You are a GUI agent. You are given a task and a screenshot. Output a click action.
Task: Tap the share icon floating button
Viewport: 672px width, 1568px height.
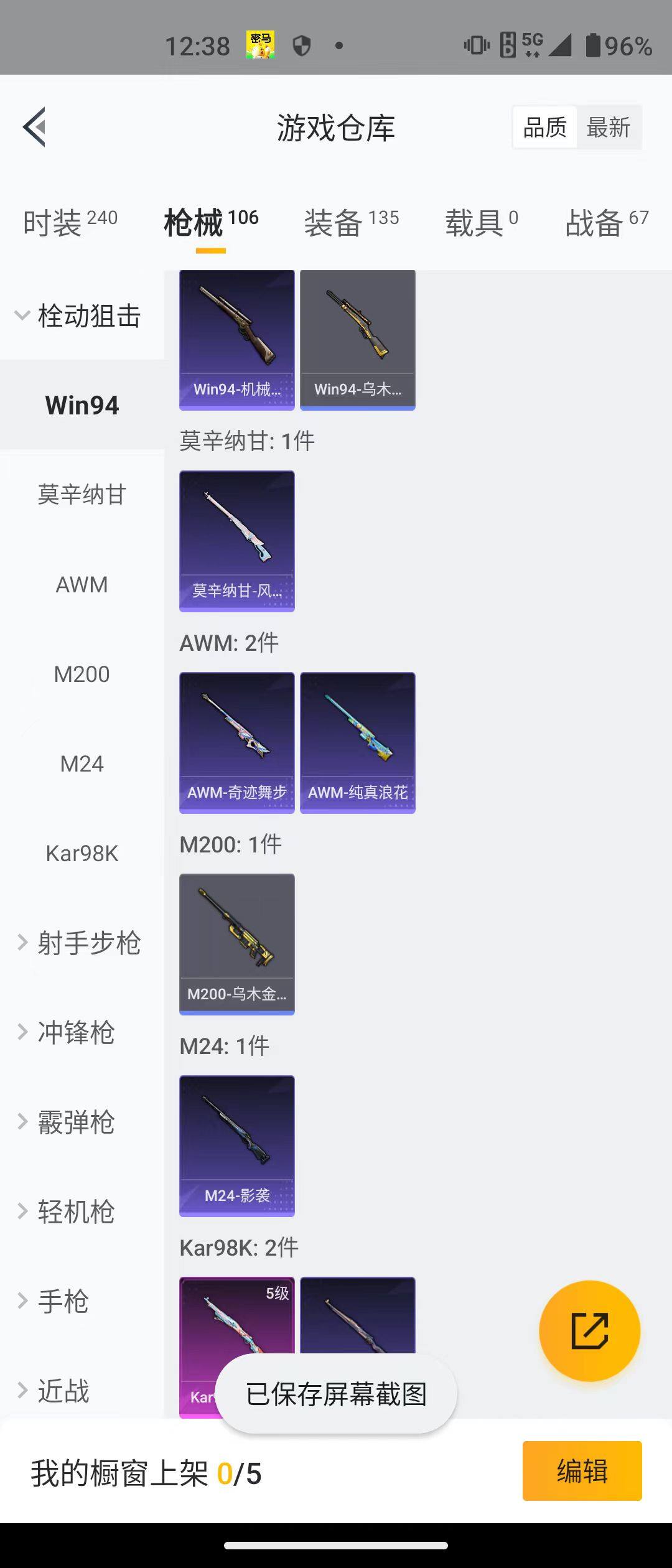590,1330
